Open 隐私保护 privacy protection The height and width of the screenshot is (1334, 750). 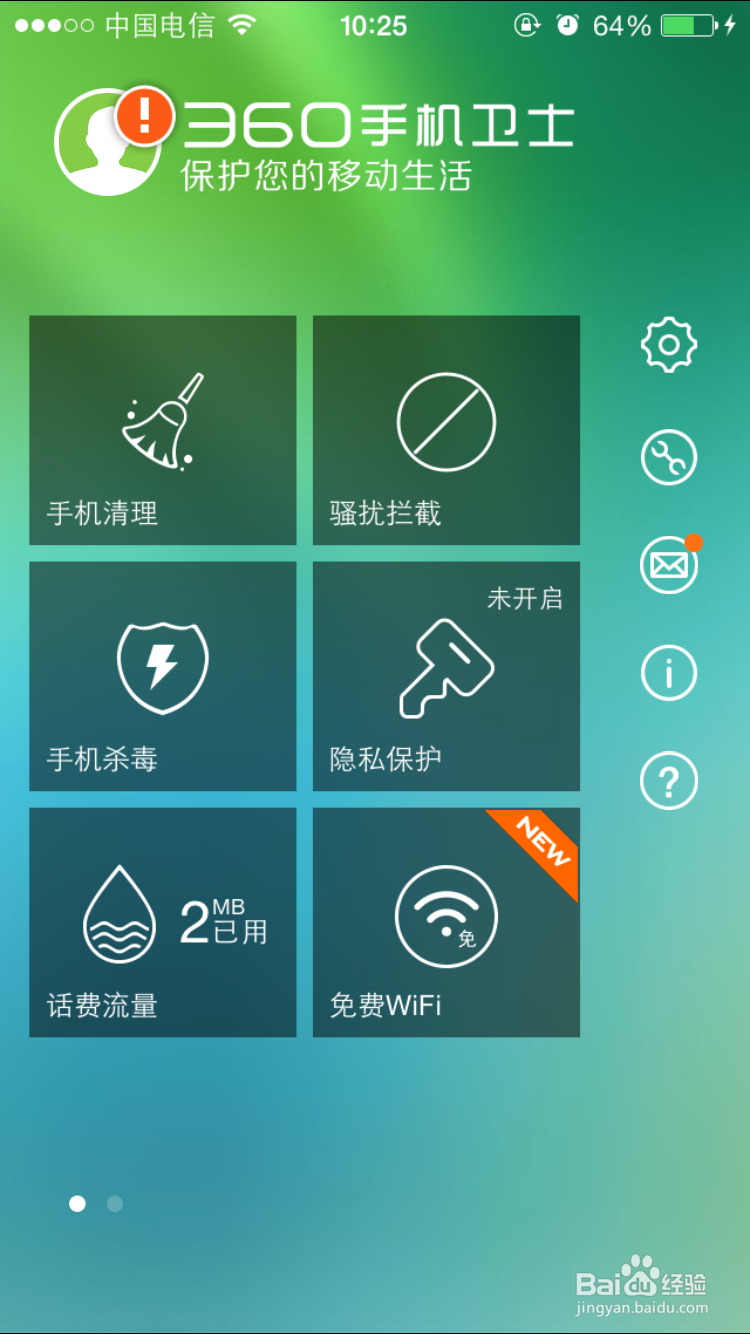(445, 675)
